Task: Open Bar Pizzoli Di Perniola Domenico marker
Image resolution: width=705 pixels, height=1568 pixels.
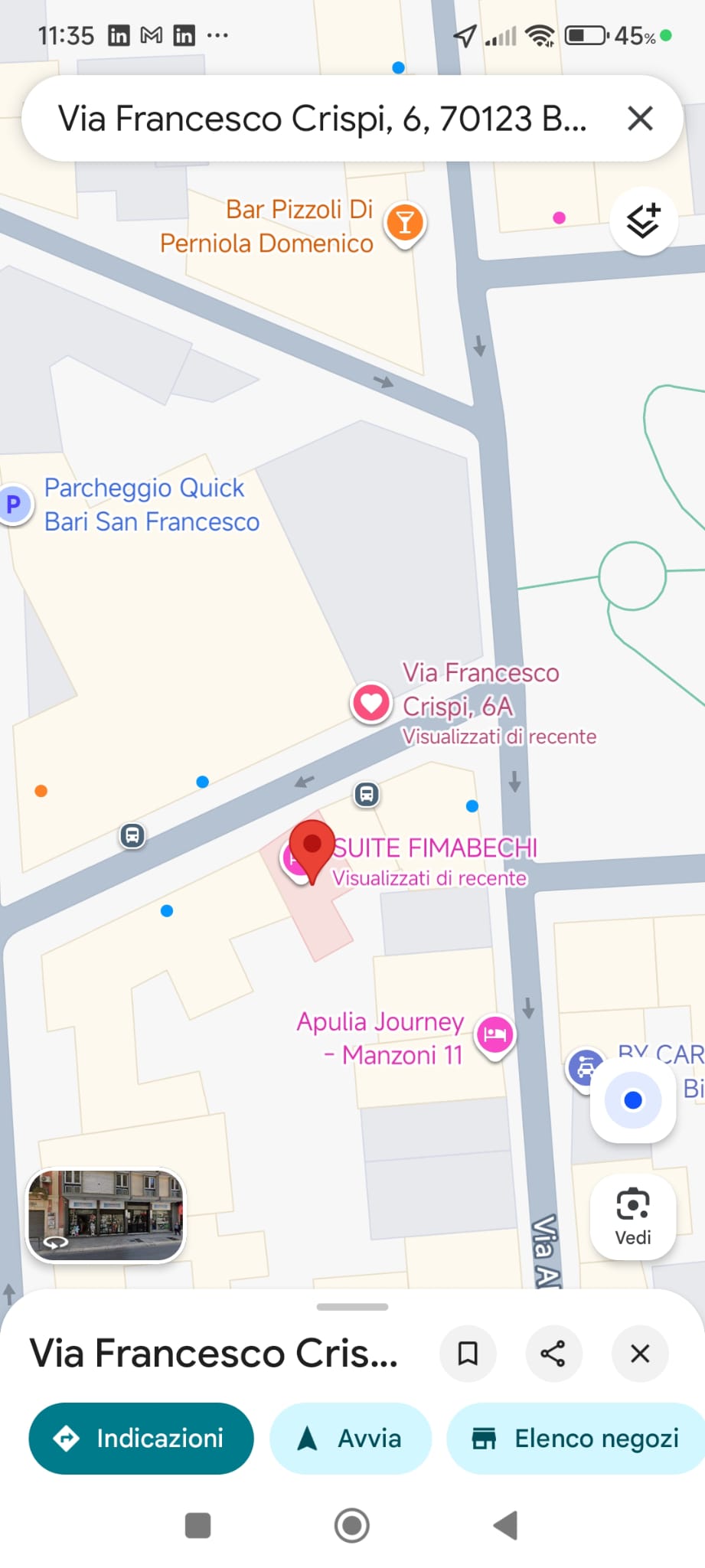Action: (x=405, y=223)
